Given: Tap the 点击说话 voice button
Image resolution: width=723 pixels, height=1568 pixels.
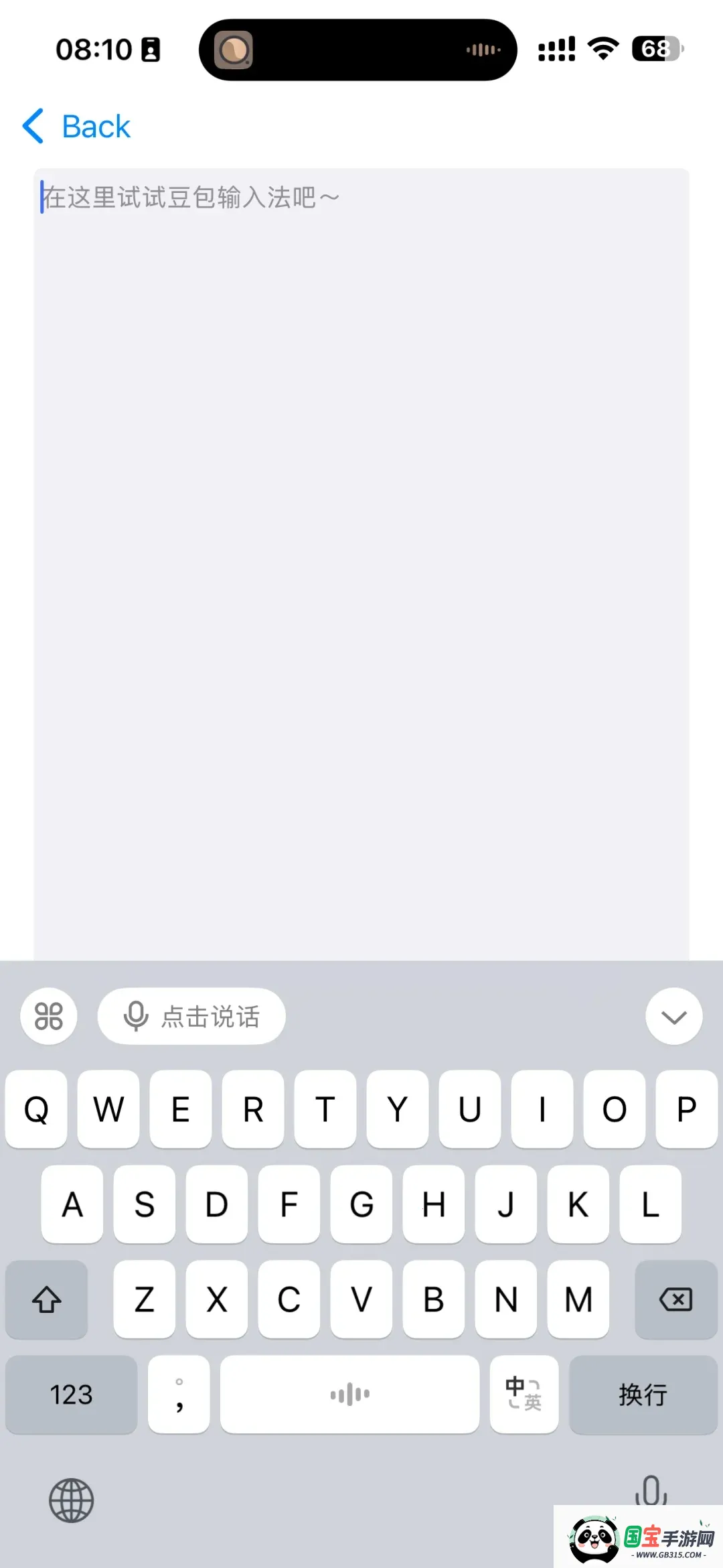Looking at the screenshot, I should [x=191, y=1016].
